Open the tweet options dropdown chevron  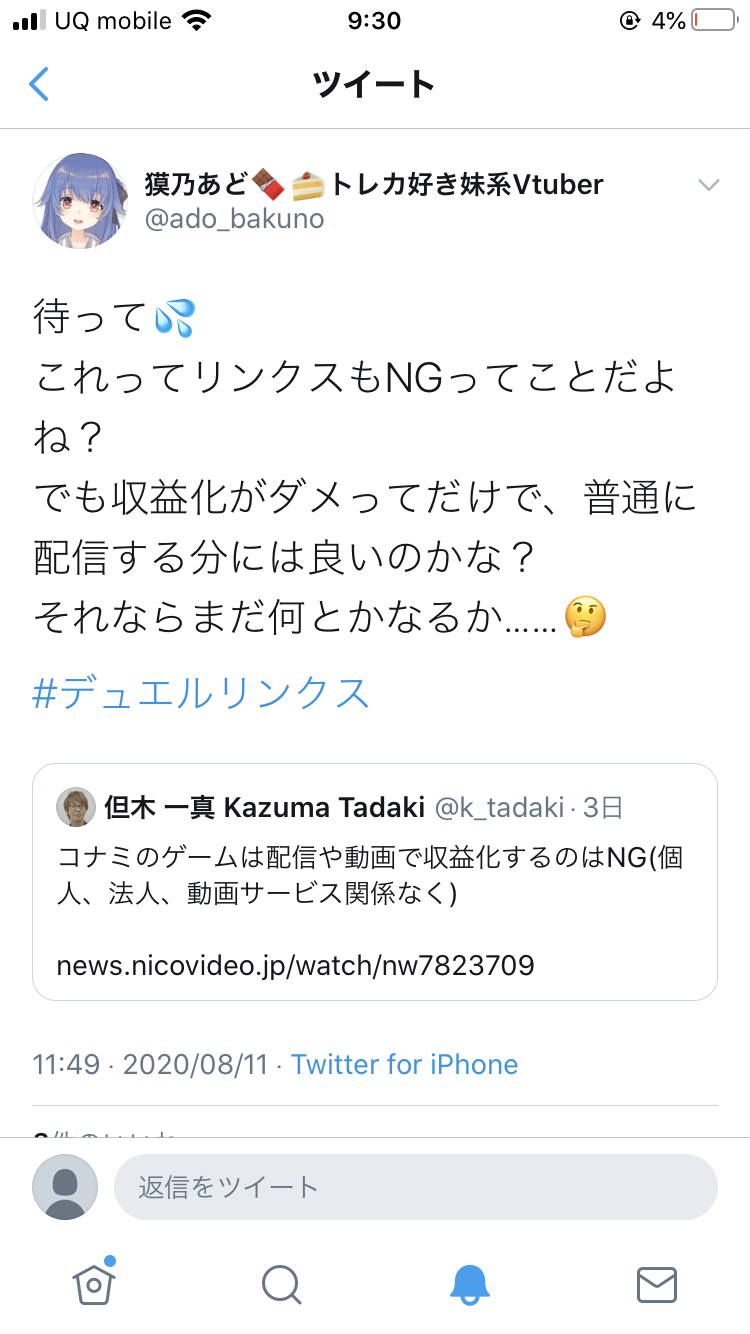pyautogui.click(x=709, y=185)
